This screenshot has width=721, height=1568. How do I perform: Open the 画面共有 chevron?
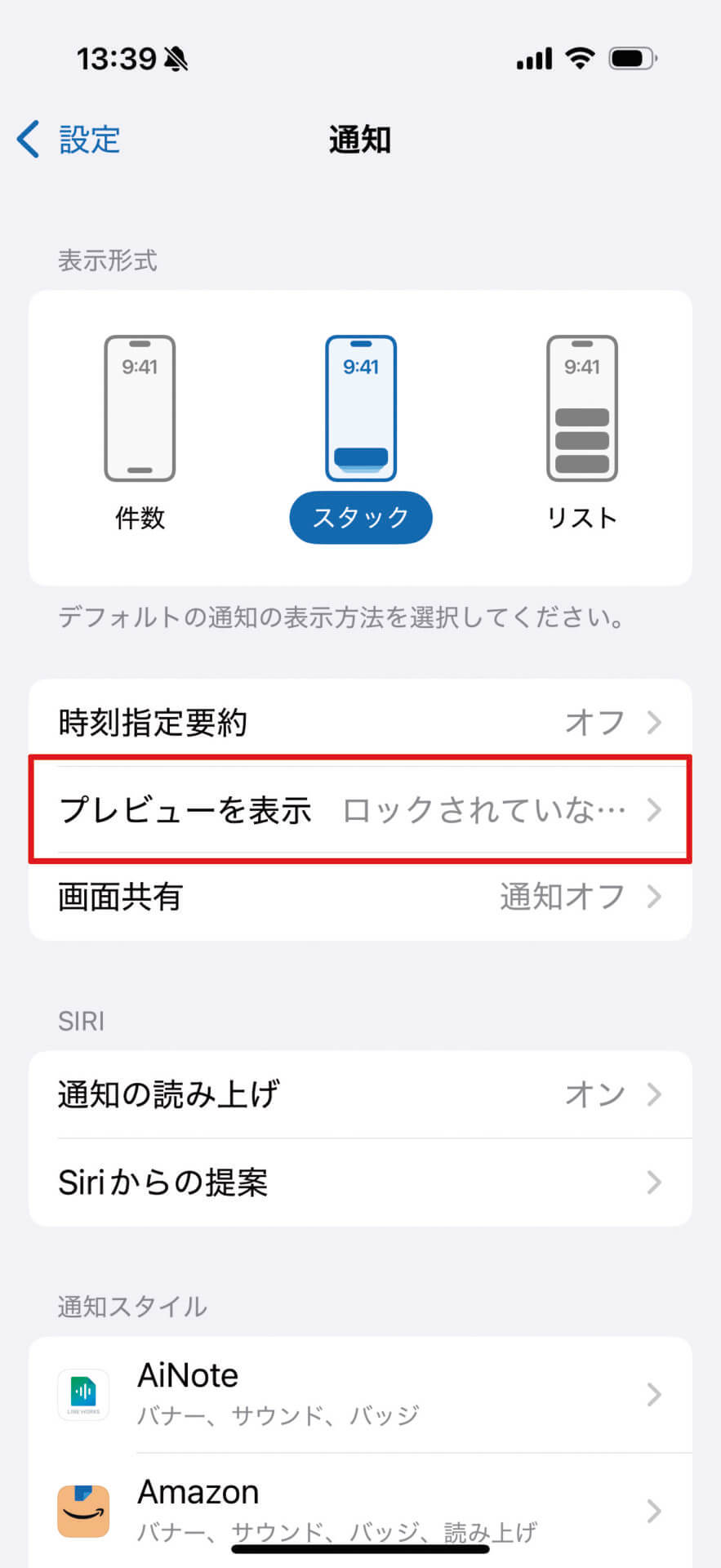click(360, 897)
